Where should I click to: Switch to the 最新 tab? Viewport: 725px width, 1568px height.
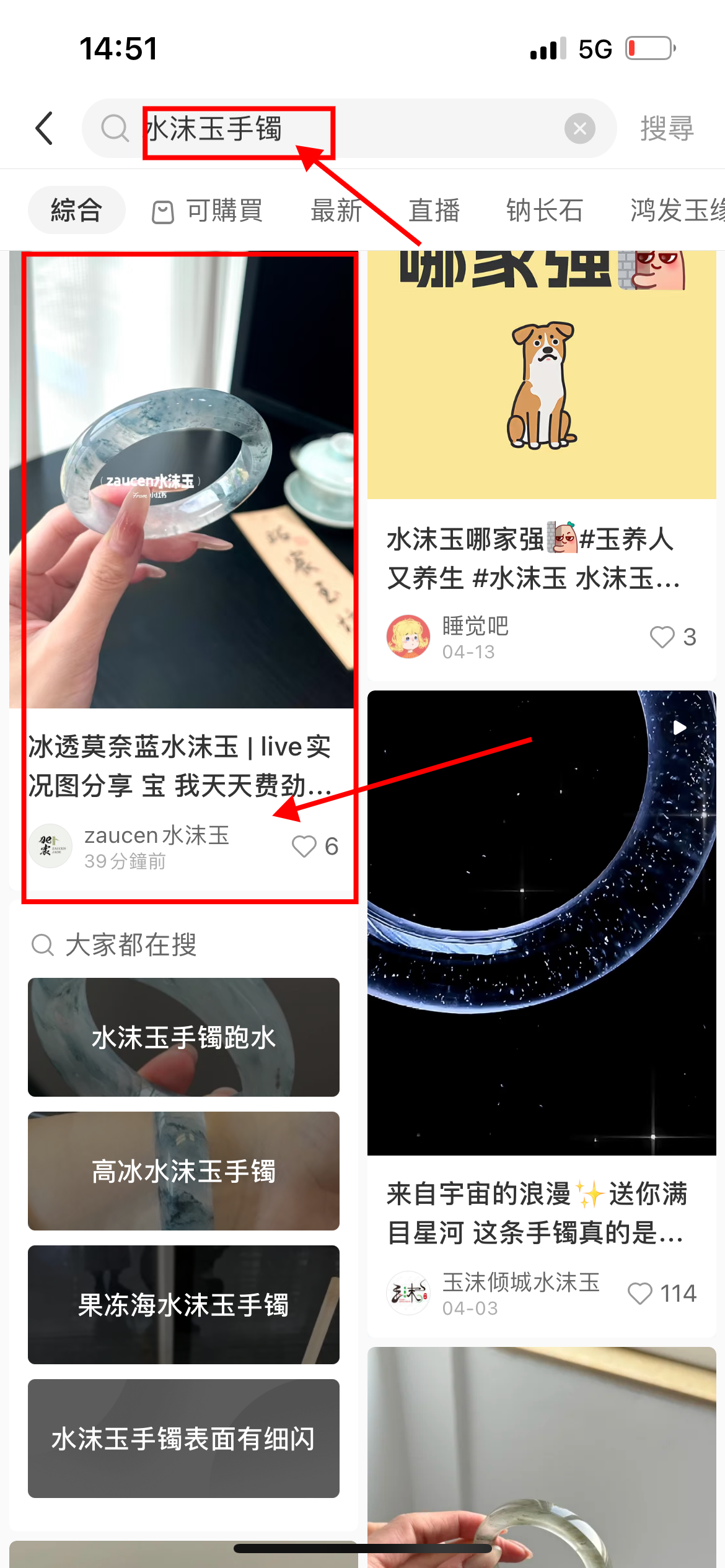336,211
